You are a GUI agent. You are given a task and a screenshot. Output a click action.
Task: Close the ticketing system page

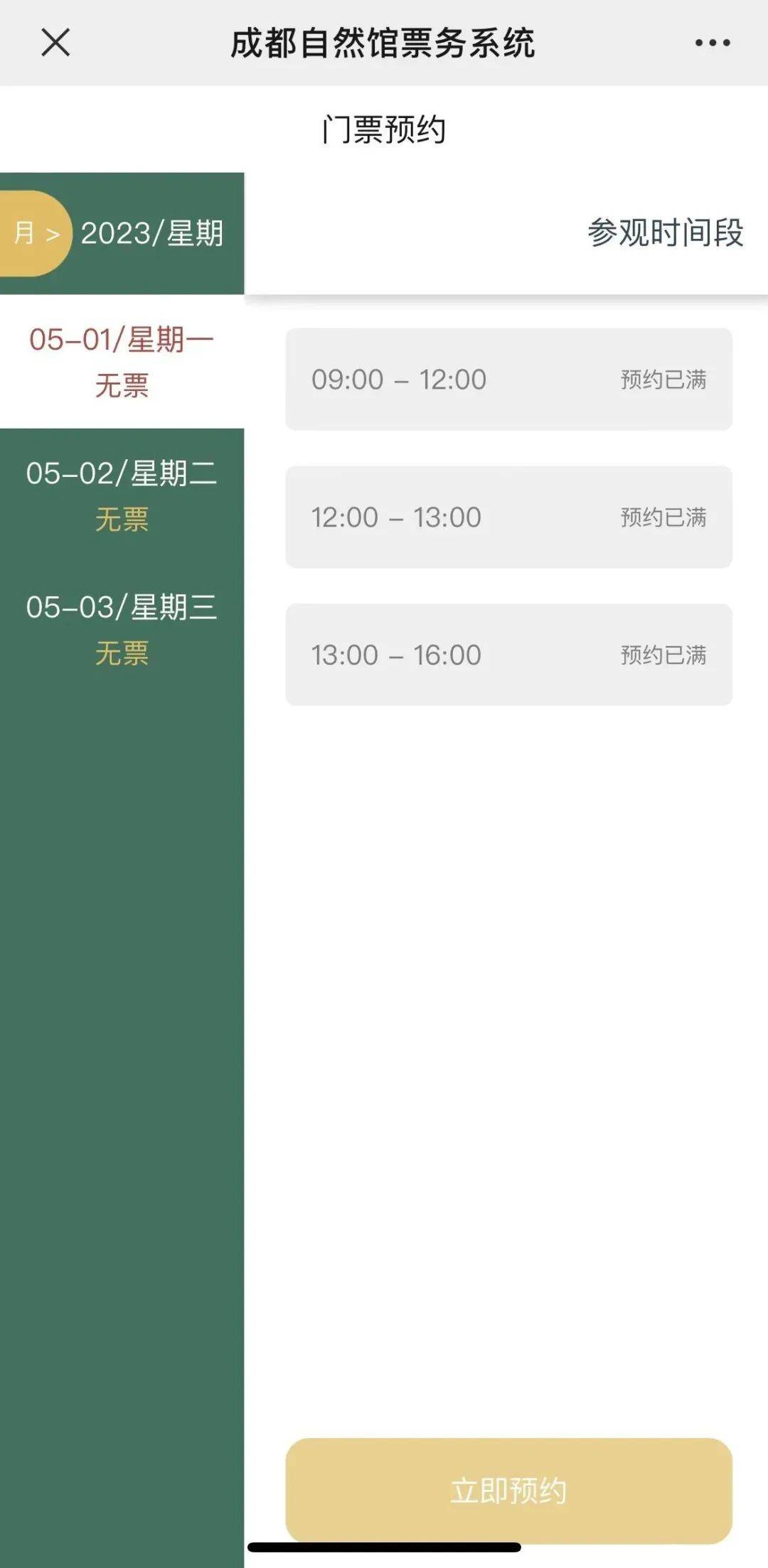pos(55,43)
